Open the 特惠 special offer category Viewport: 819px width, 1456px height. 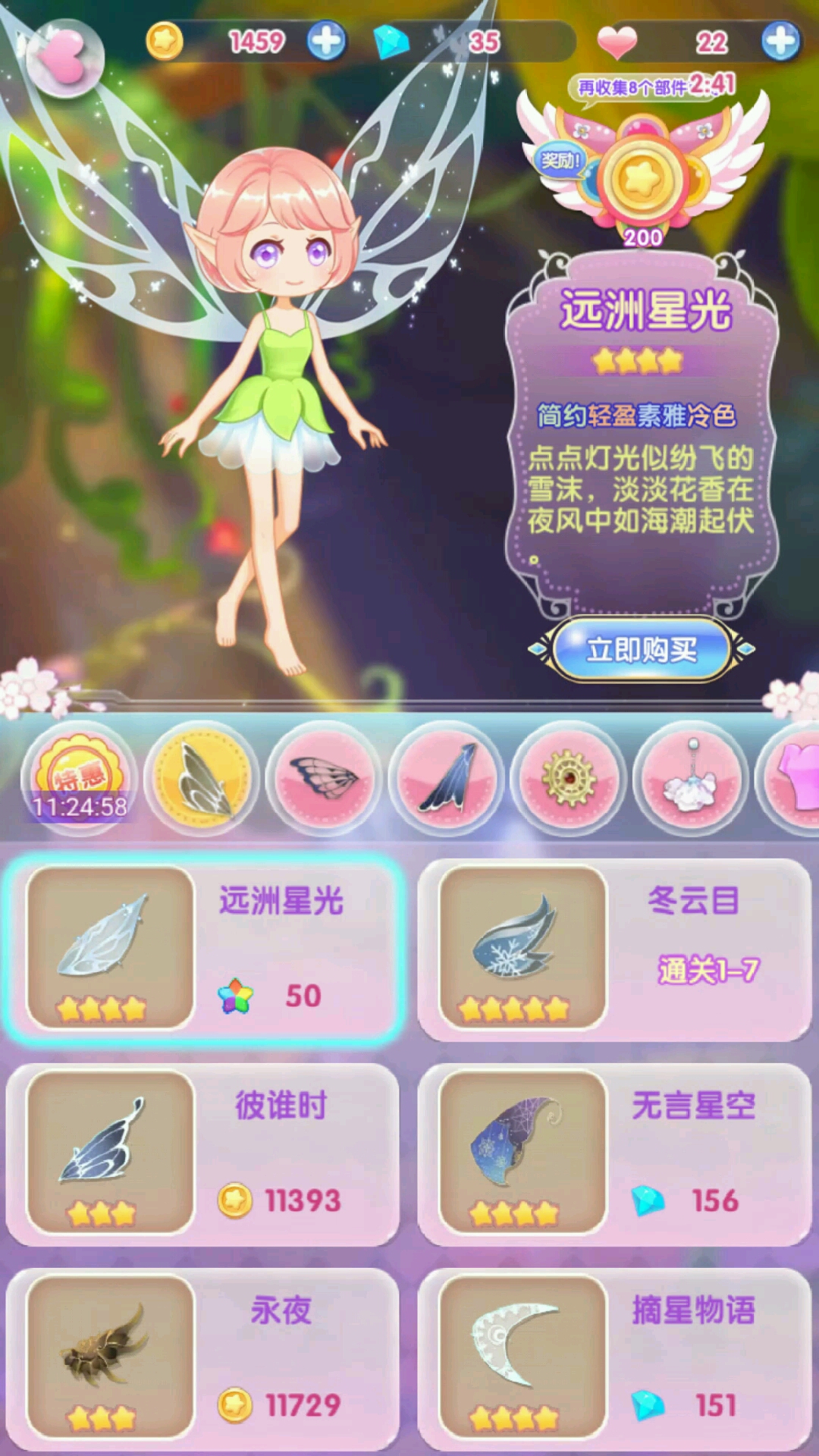point(80,779)
